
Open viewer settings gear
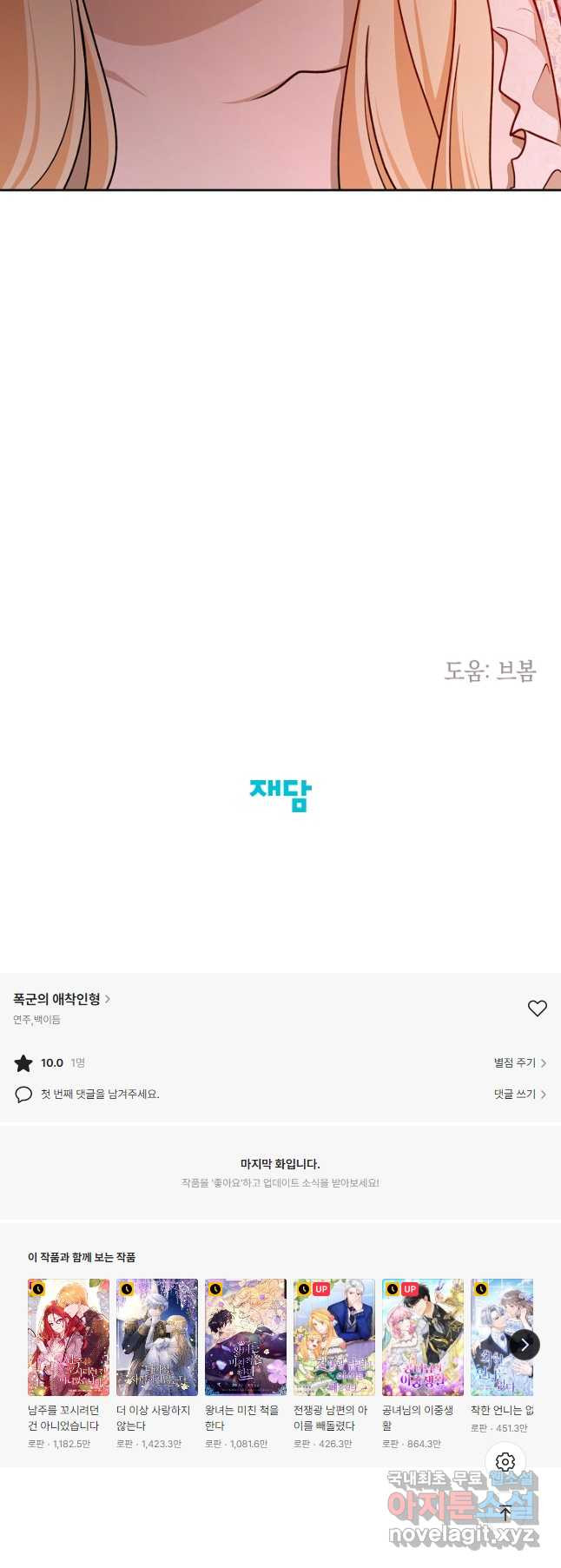click(x=505, y=1462)
